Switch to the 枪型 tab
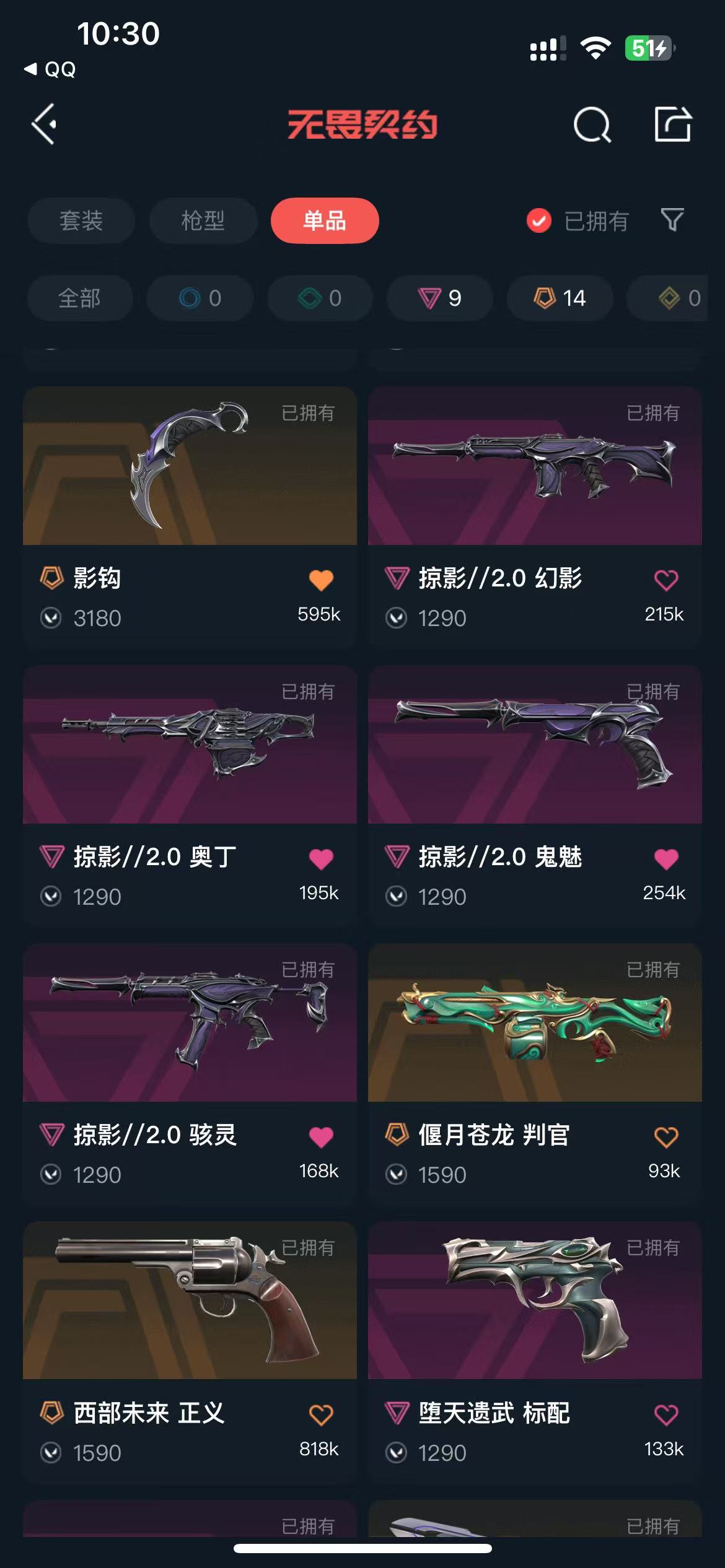725x1568 pixels. pos(203,220)
